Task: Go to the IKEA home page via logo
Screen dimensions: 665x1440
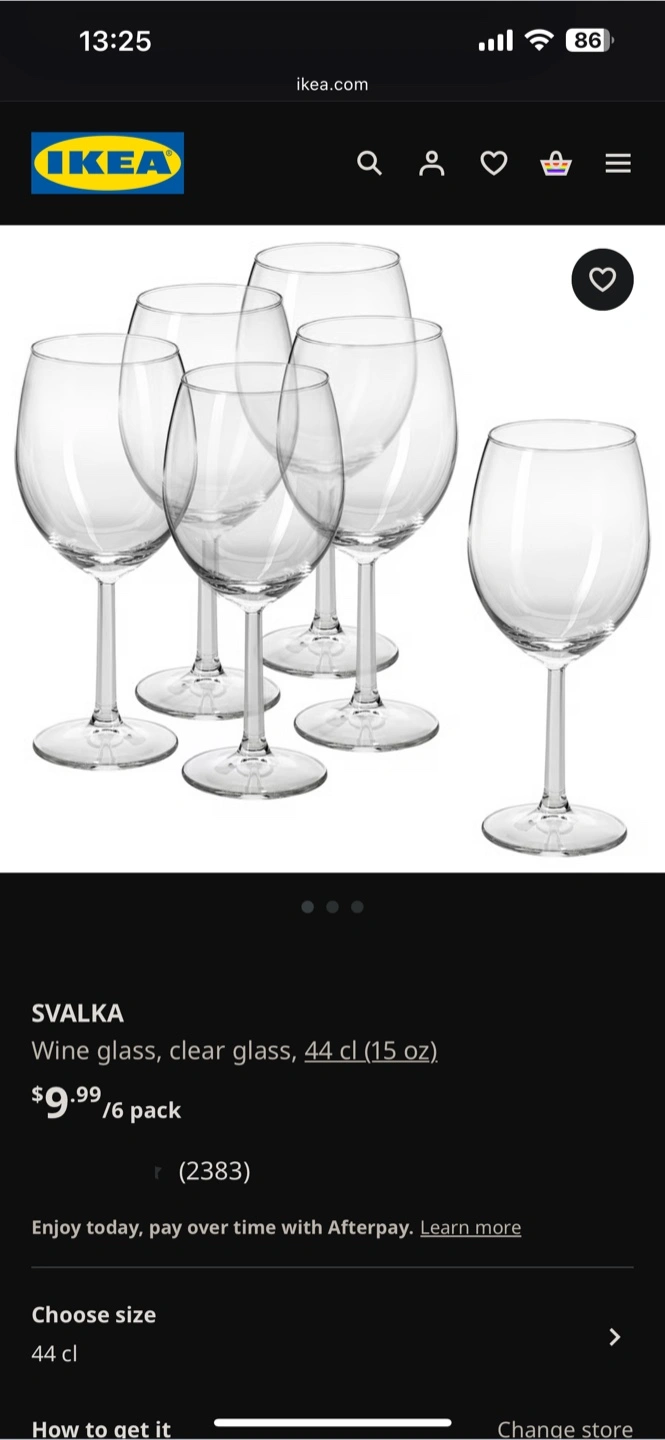Action: point(107,163)
